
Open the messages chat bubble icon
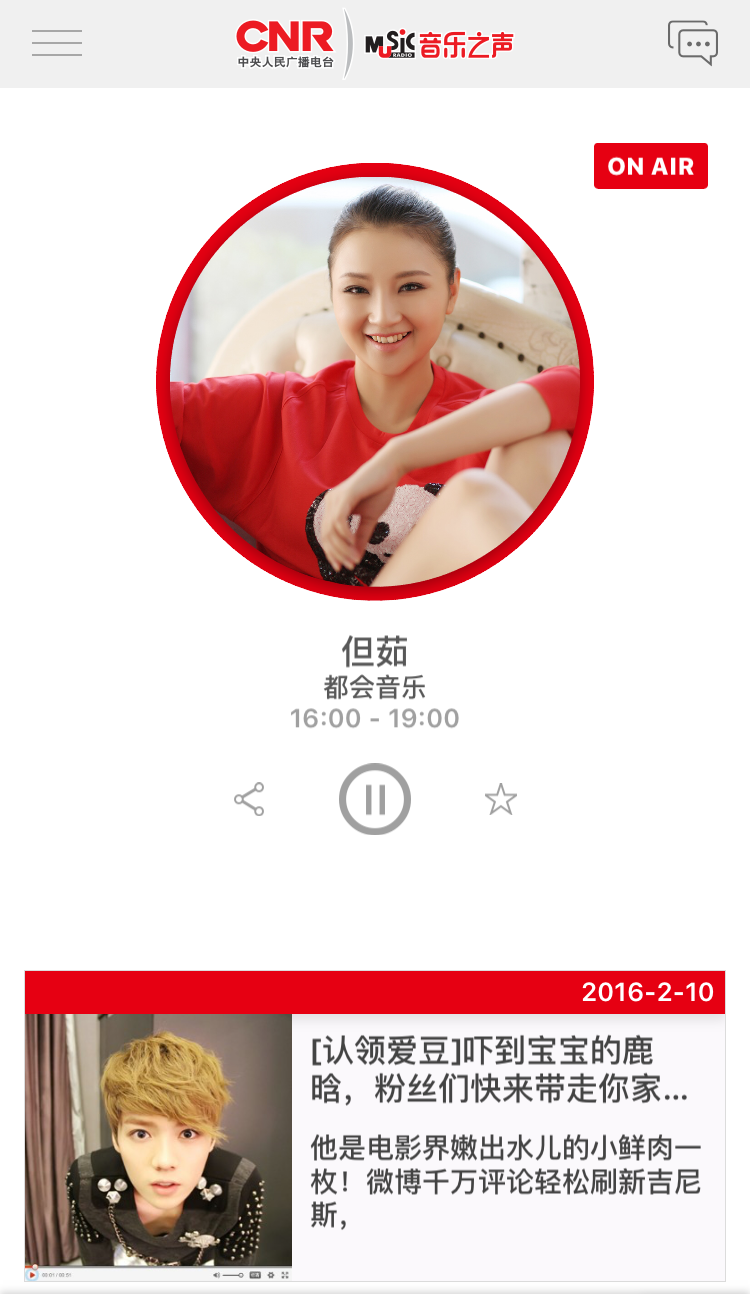click(692, 43)
